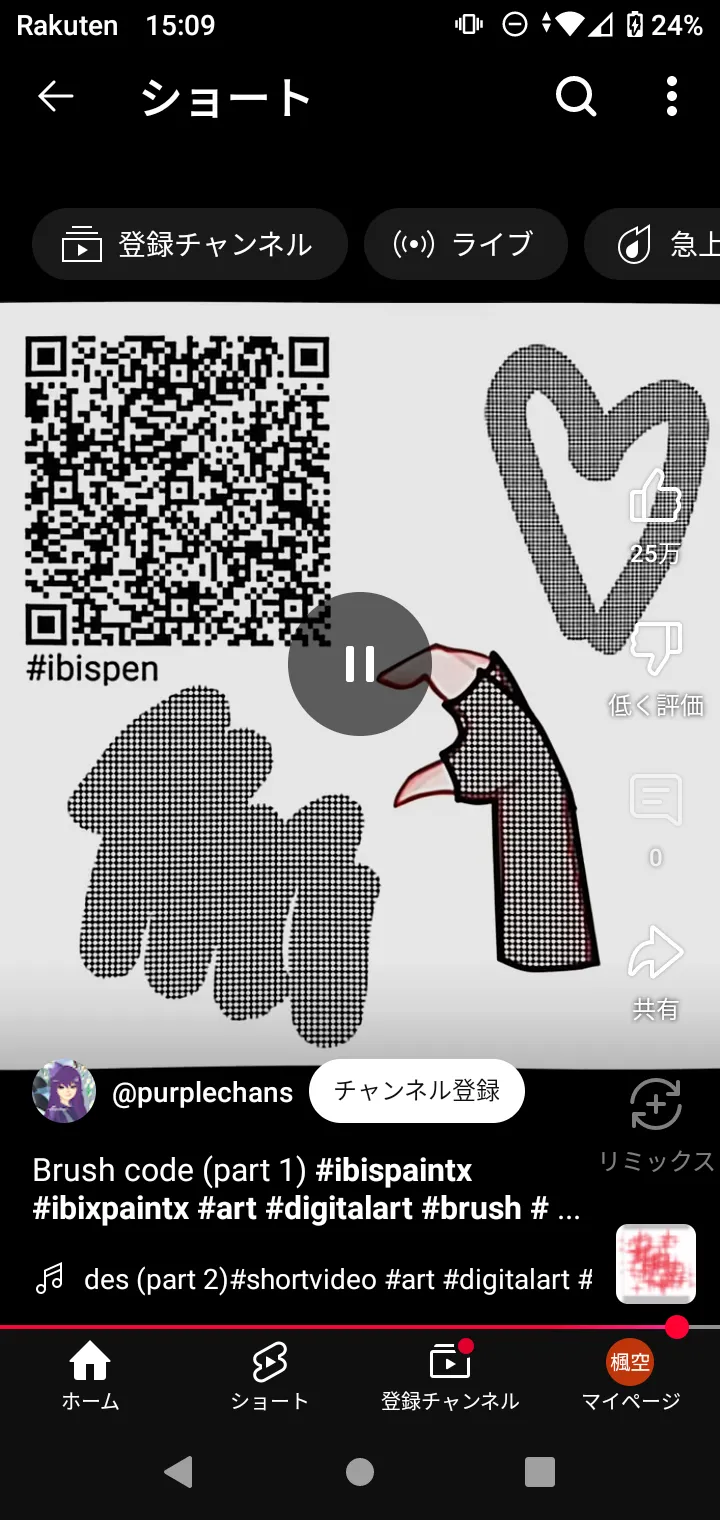Subscribe with the チャンネル登録 button
The image size is (720, 1520).
pyautogui.click(x=417, y=1091)
